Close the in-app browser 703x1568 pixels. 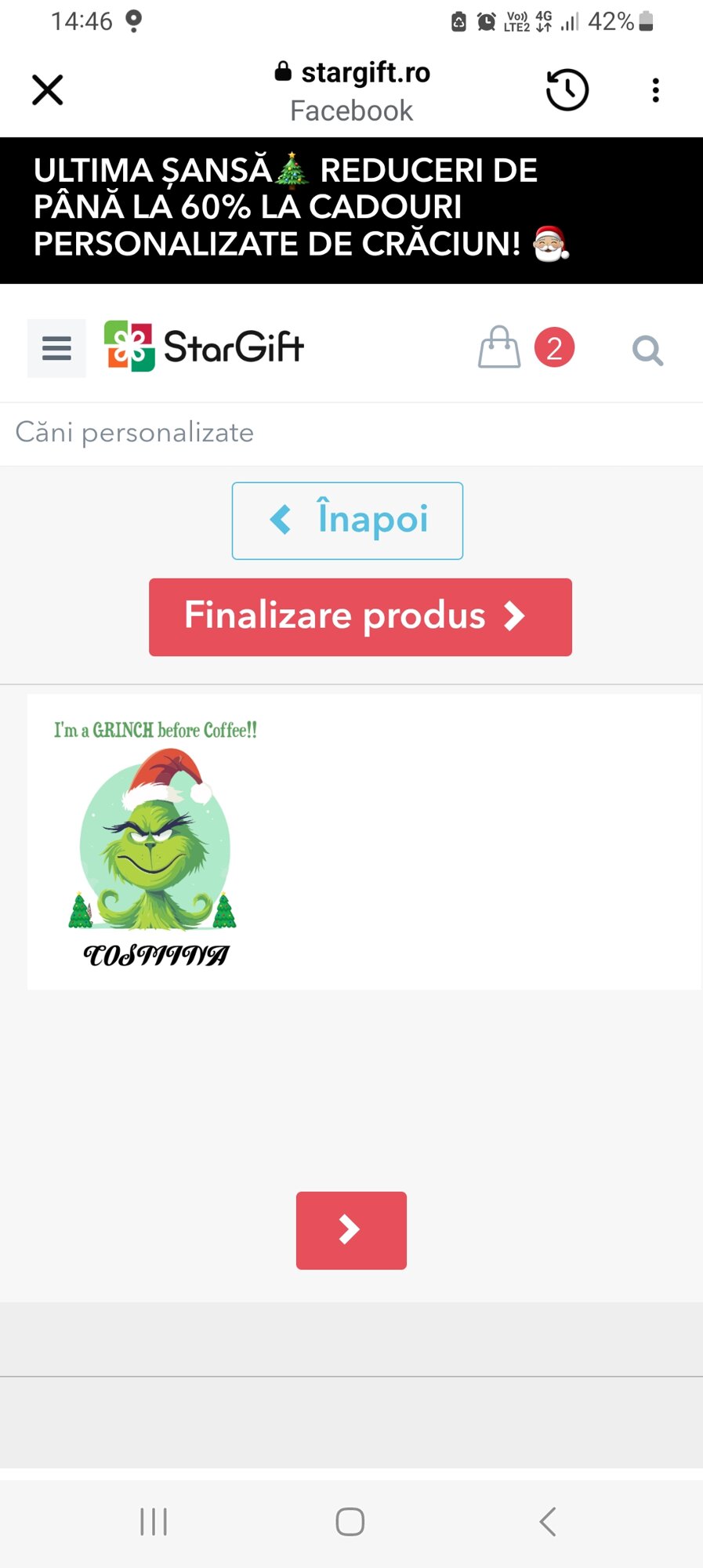(48, 89)
